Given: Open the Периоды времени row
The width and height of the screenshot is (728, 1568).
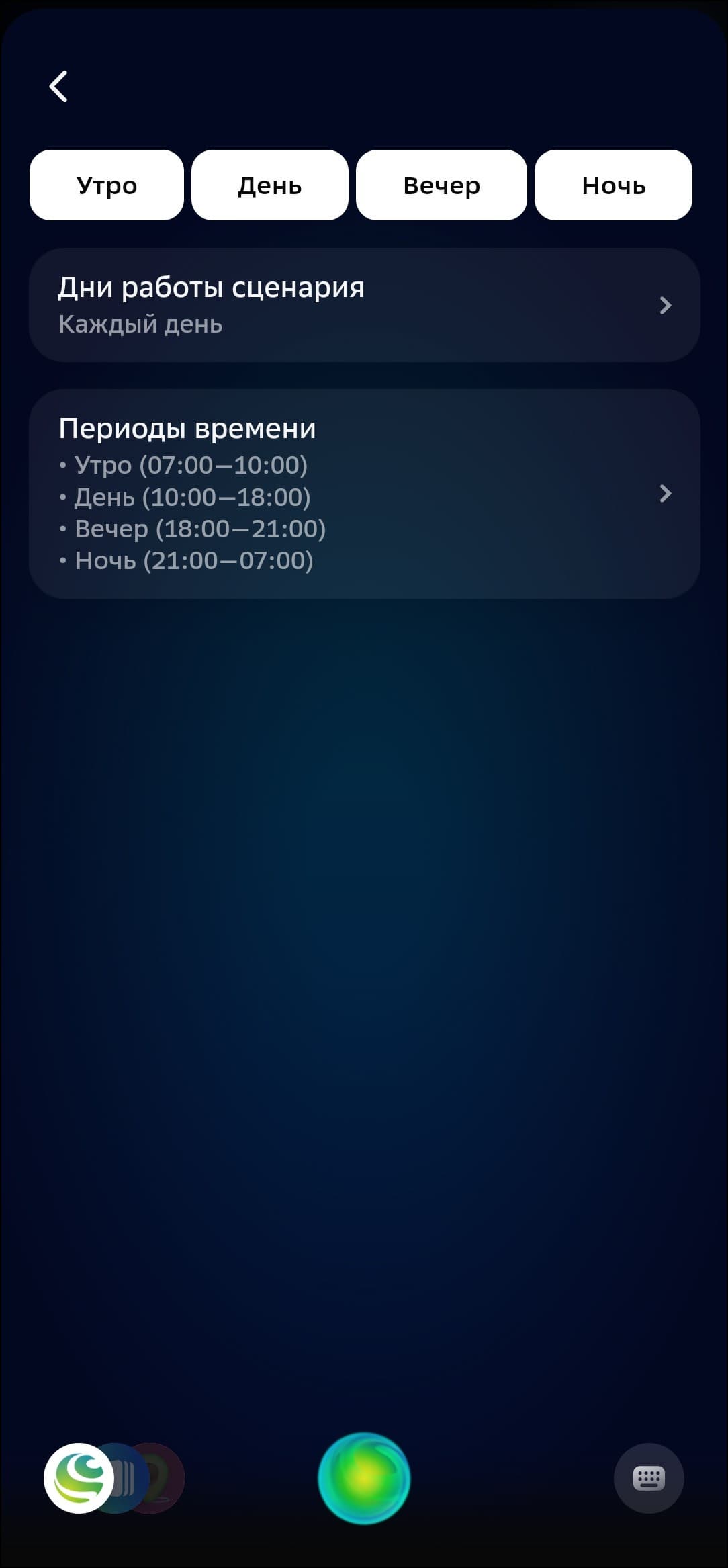Looking at the screenshot, I should coord(364,494).
